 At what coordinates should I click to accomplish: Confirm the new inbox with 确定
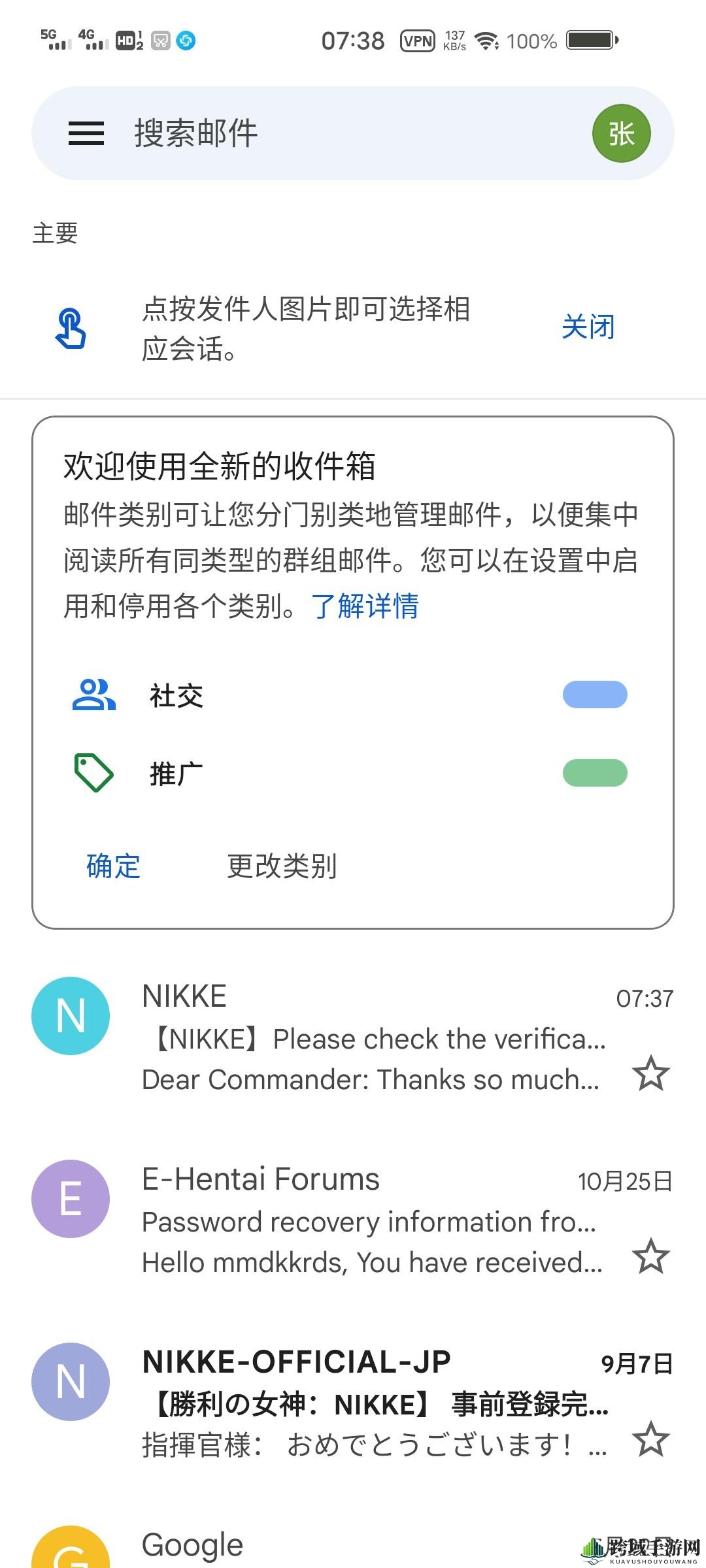pyautogui.click(x=113, y=866)
